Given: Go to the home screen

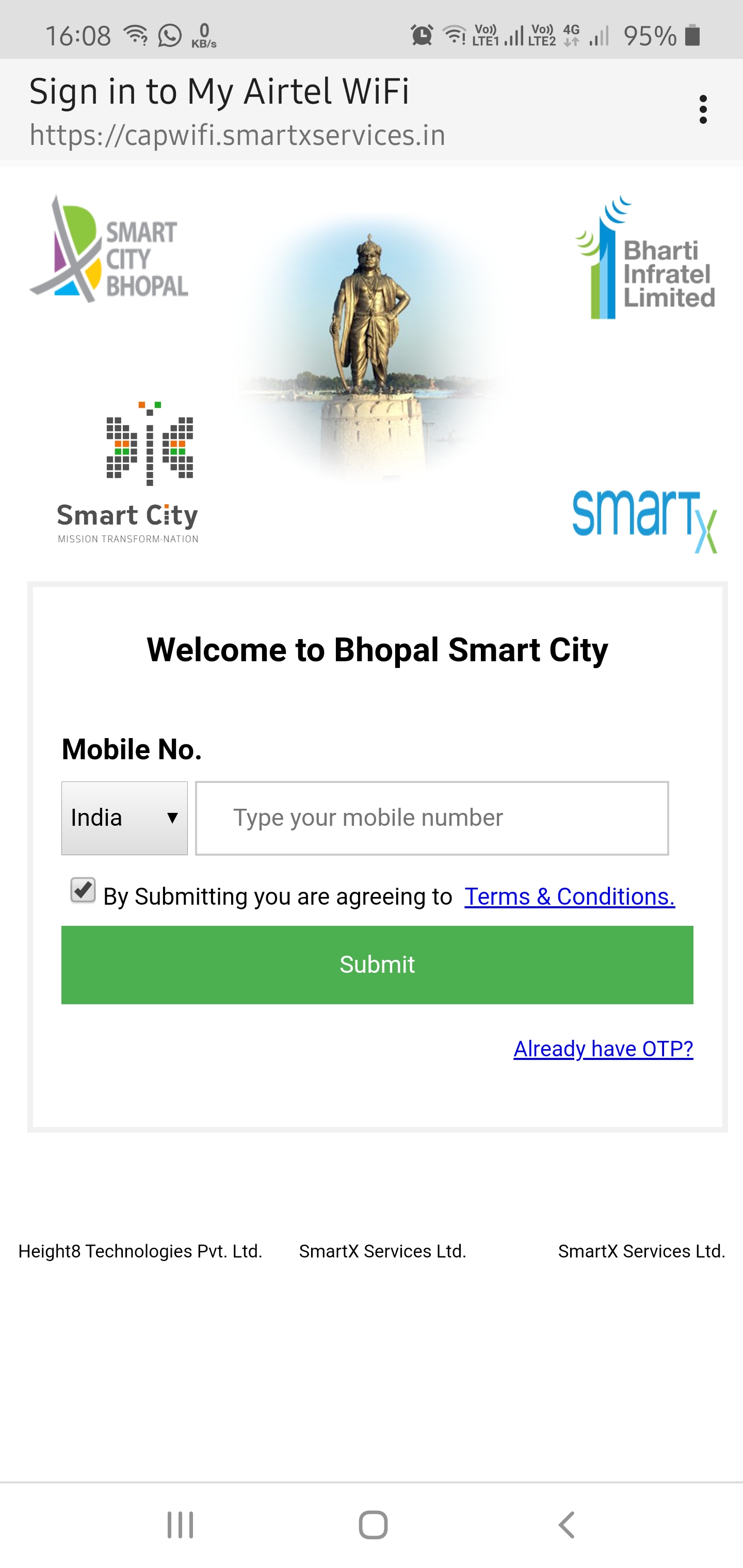Looking at the screenshot, I should 373,1525.
